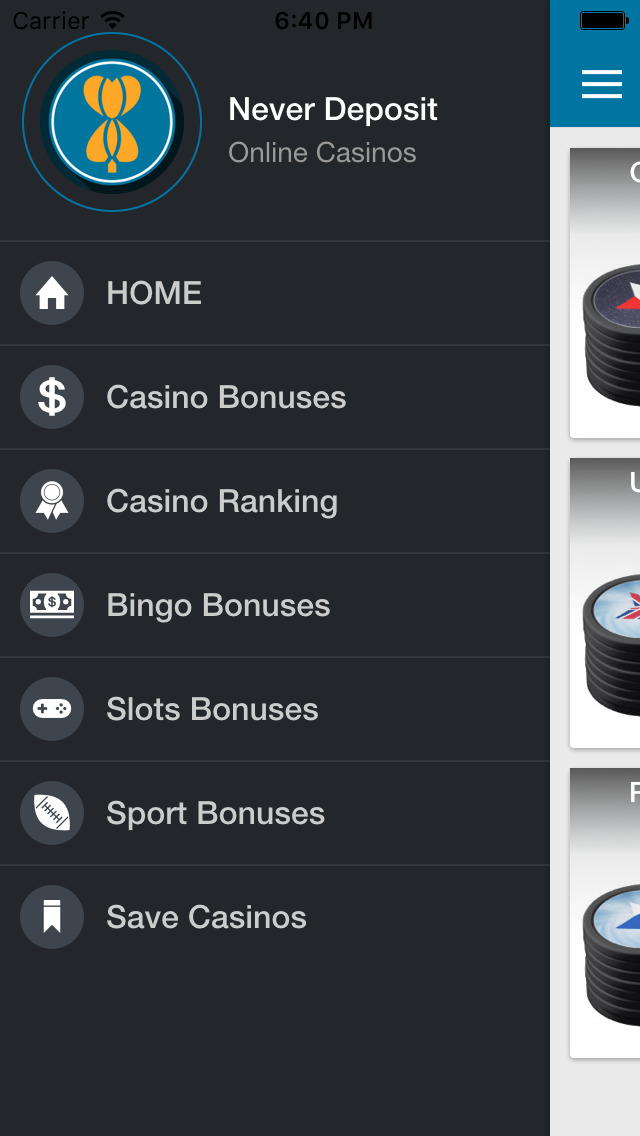
Task: Open Save Casinos list
Action: (x=275, y=917)
